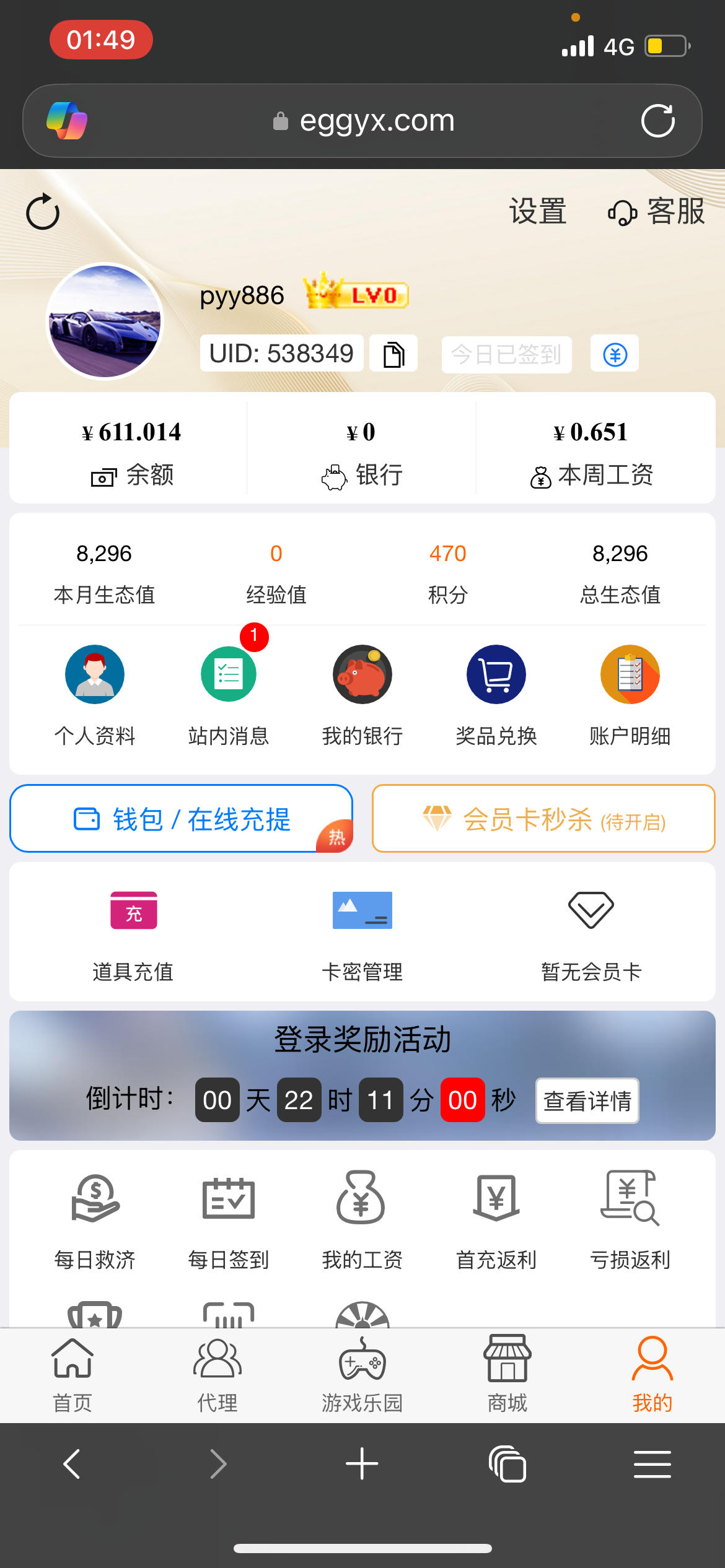Viewport: 725px width, 1568px height.
Task: Open 钱包 / 在线充提
Action: (x=181, y=819)
